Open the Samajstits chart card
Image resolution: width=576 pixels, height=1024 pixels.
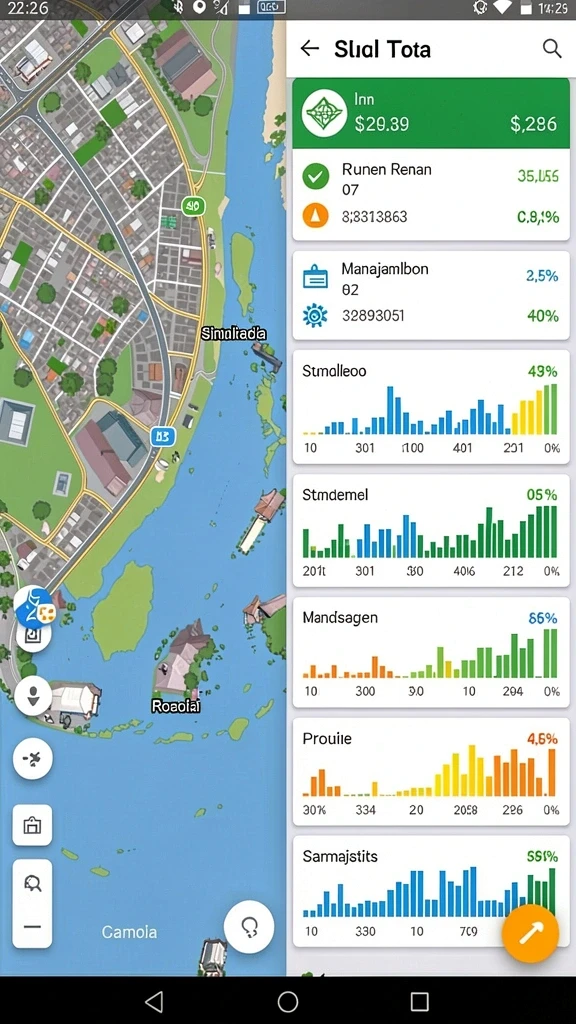tap(431, 891)
